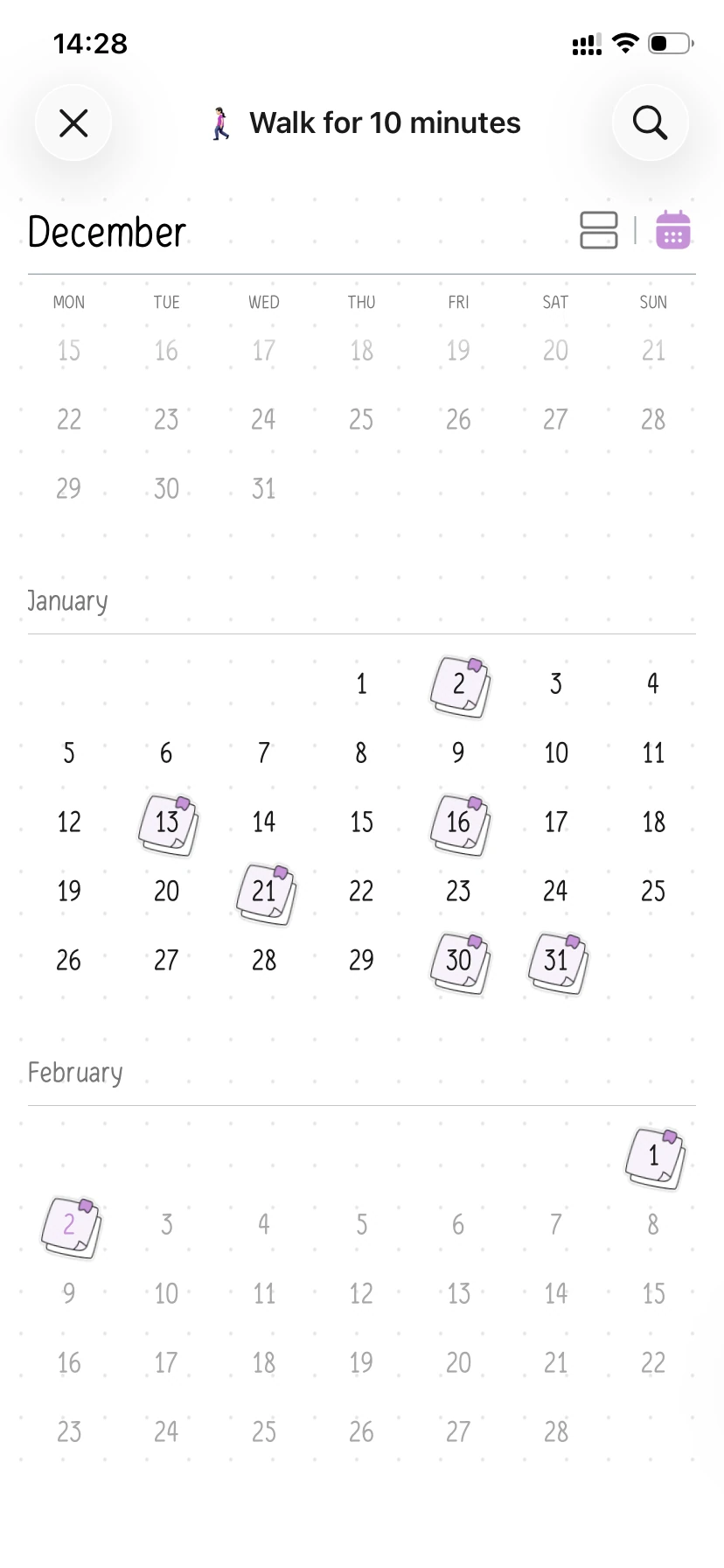This screenshot has height=1568, width=724.
Task: Click the habit title Walk for 10 minutes
Action: tap(385, 122)
